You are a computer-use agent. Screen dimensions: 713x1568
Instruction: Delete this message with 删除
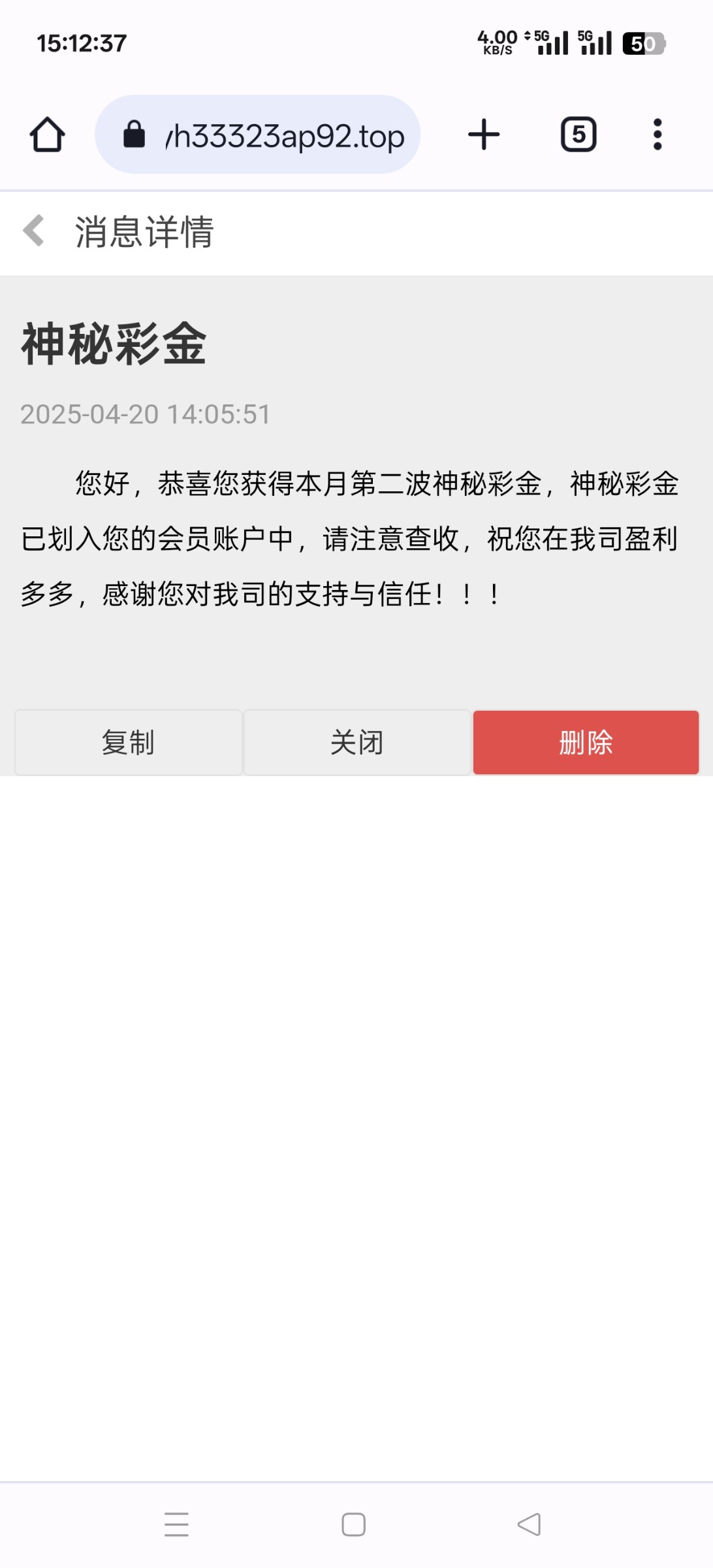tap(586, 742)
